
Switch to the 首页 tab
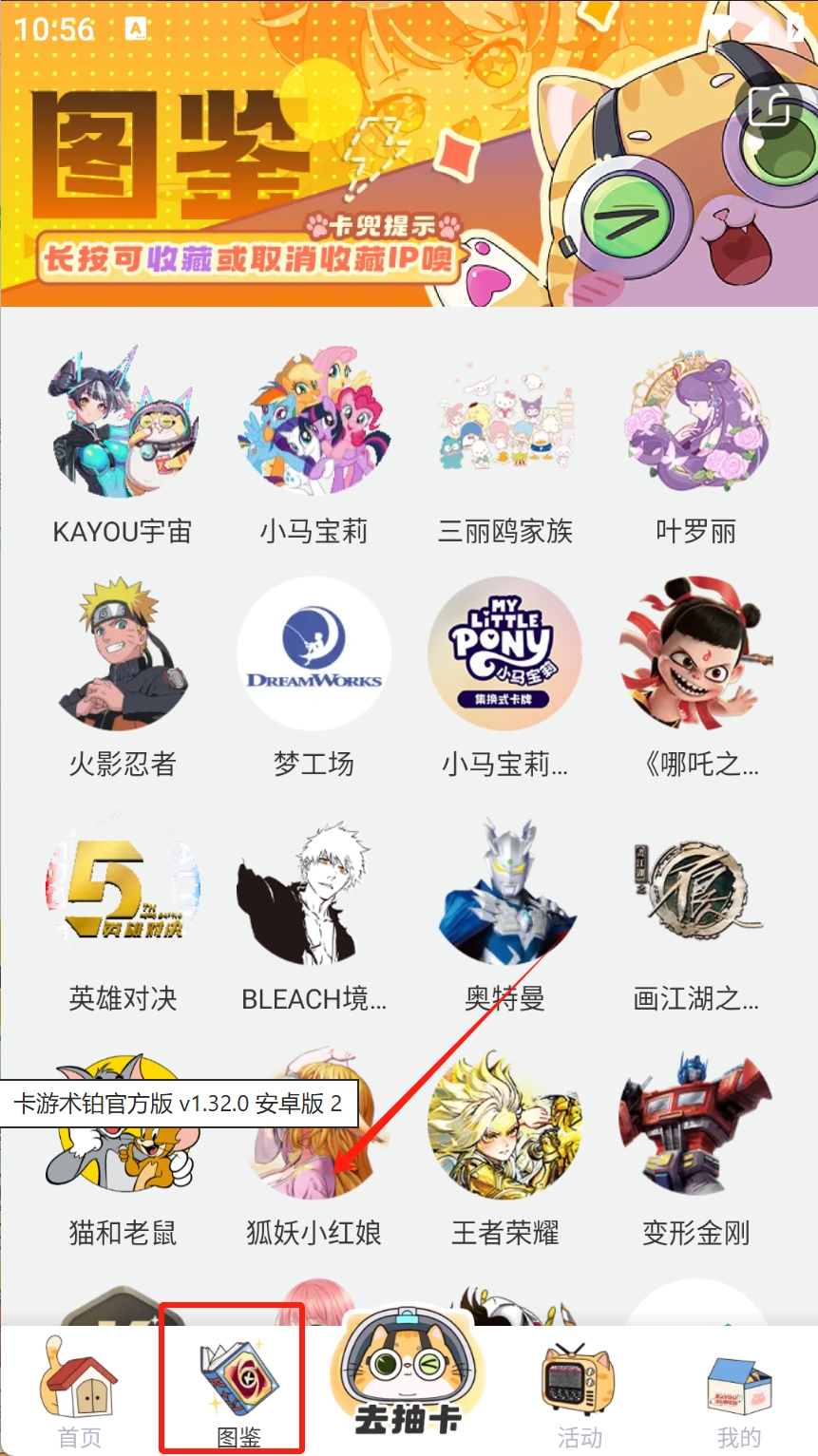(x=80, y=1394)
